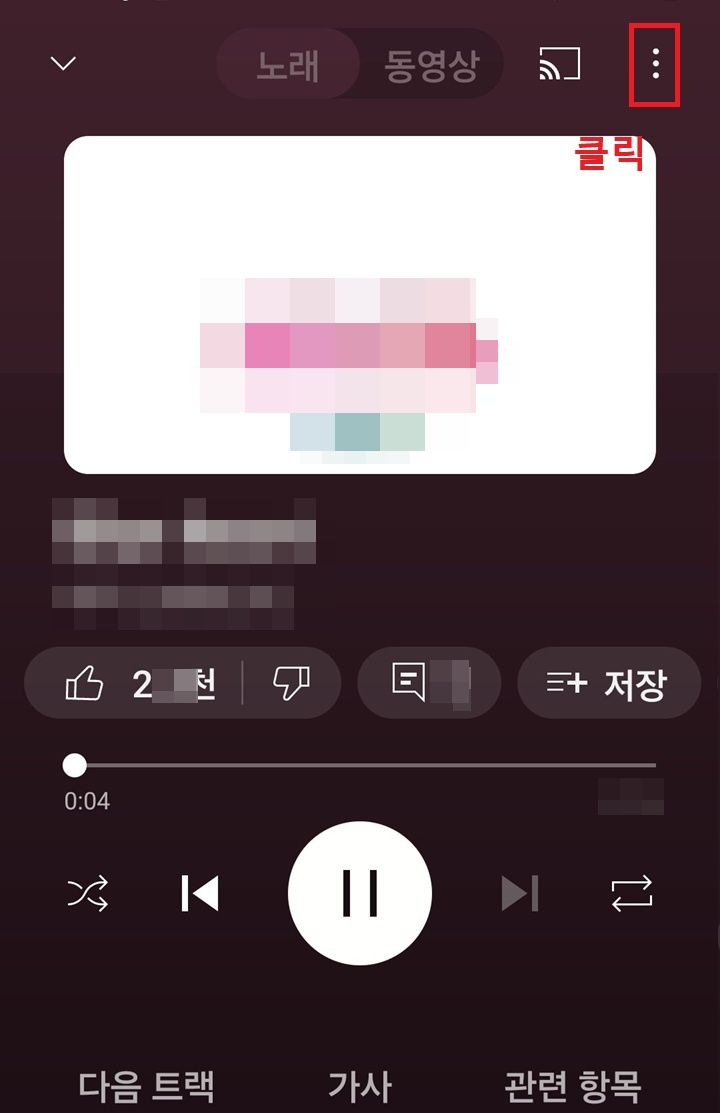Image resolution: width=720 pixels, height=1113 pixels.
Task: Skip to the next track
Action: tap(520, 894)
